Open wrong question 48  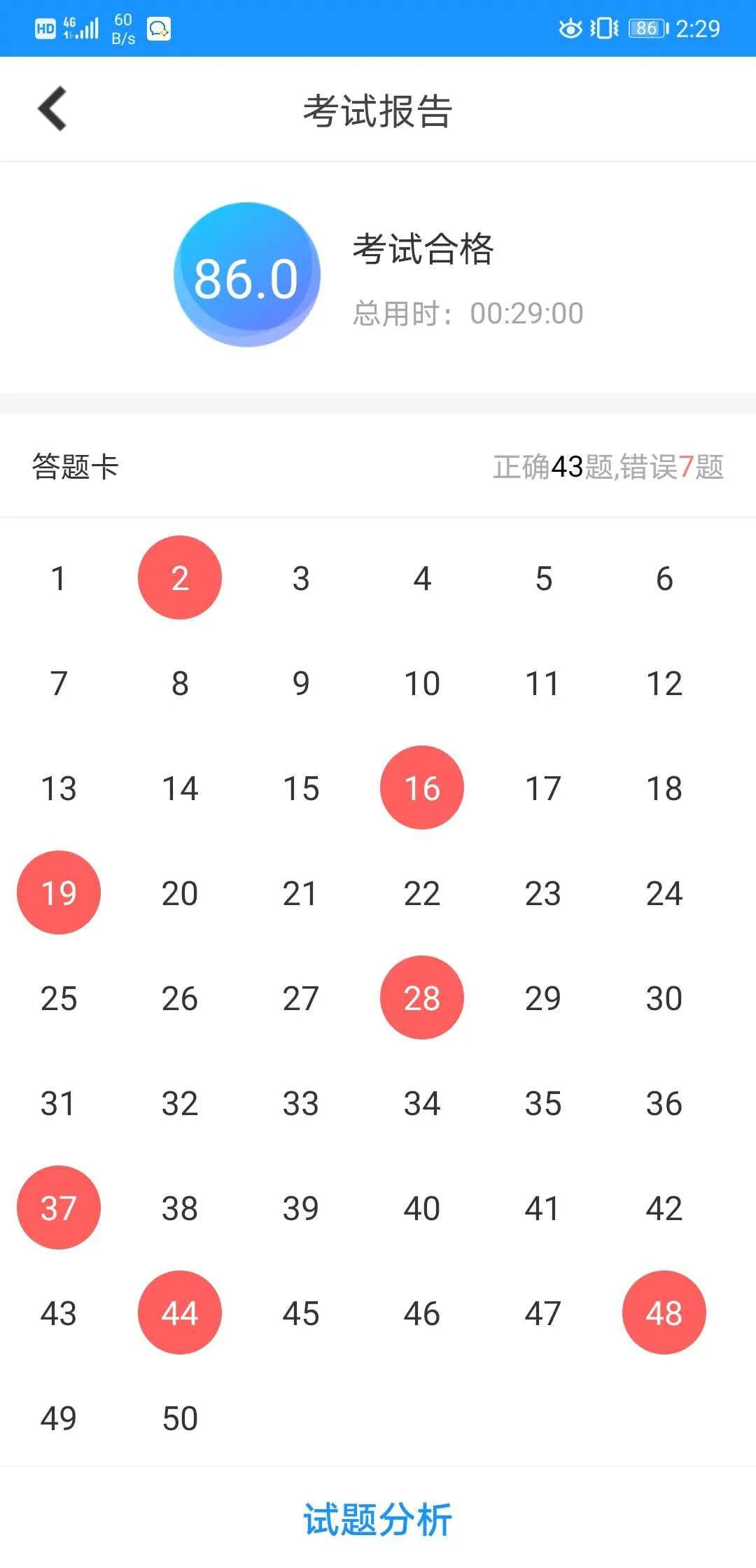[664, 1312]
